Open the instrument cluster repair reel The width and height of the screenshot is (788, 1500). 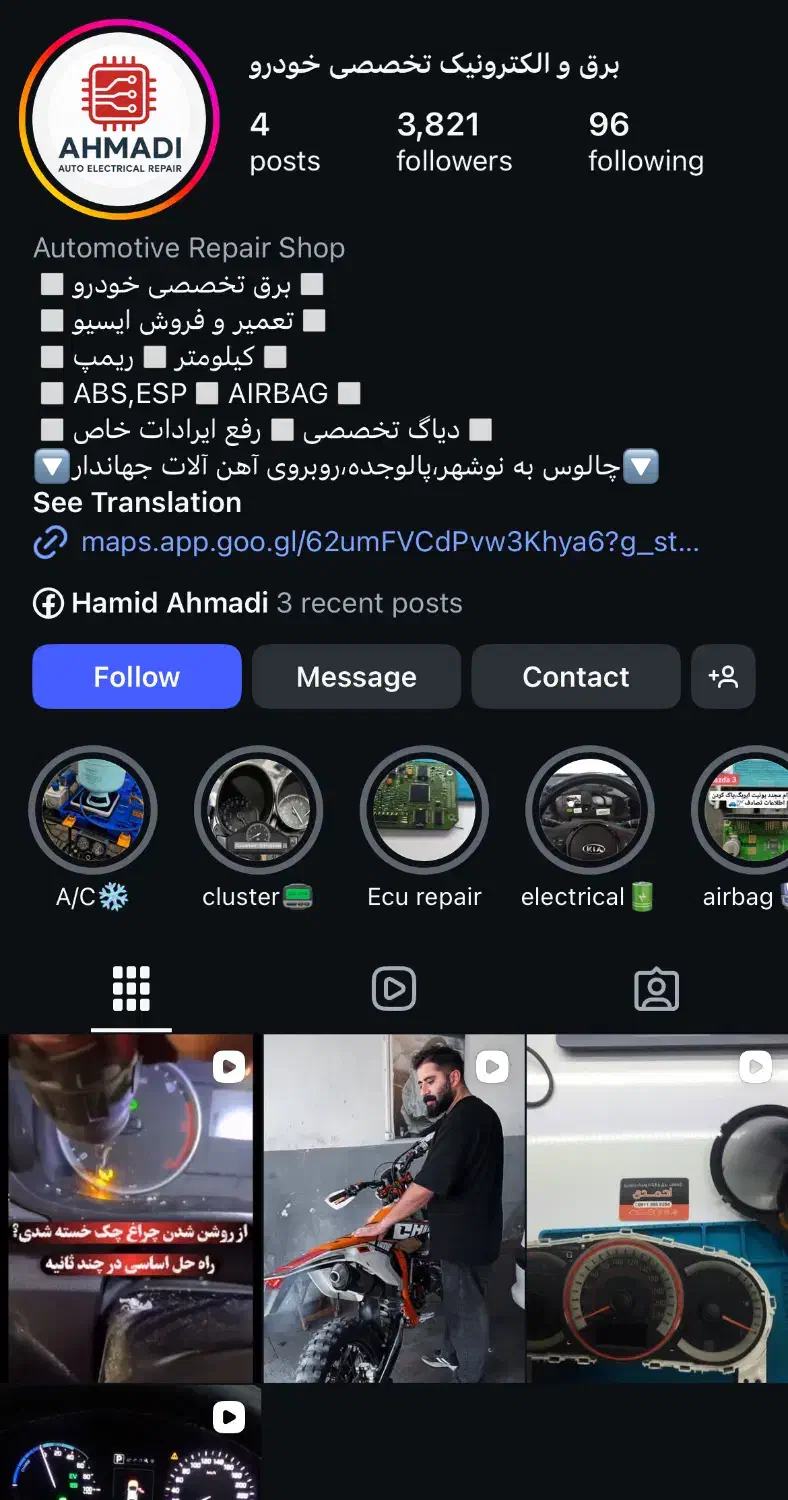[657, 1208]
